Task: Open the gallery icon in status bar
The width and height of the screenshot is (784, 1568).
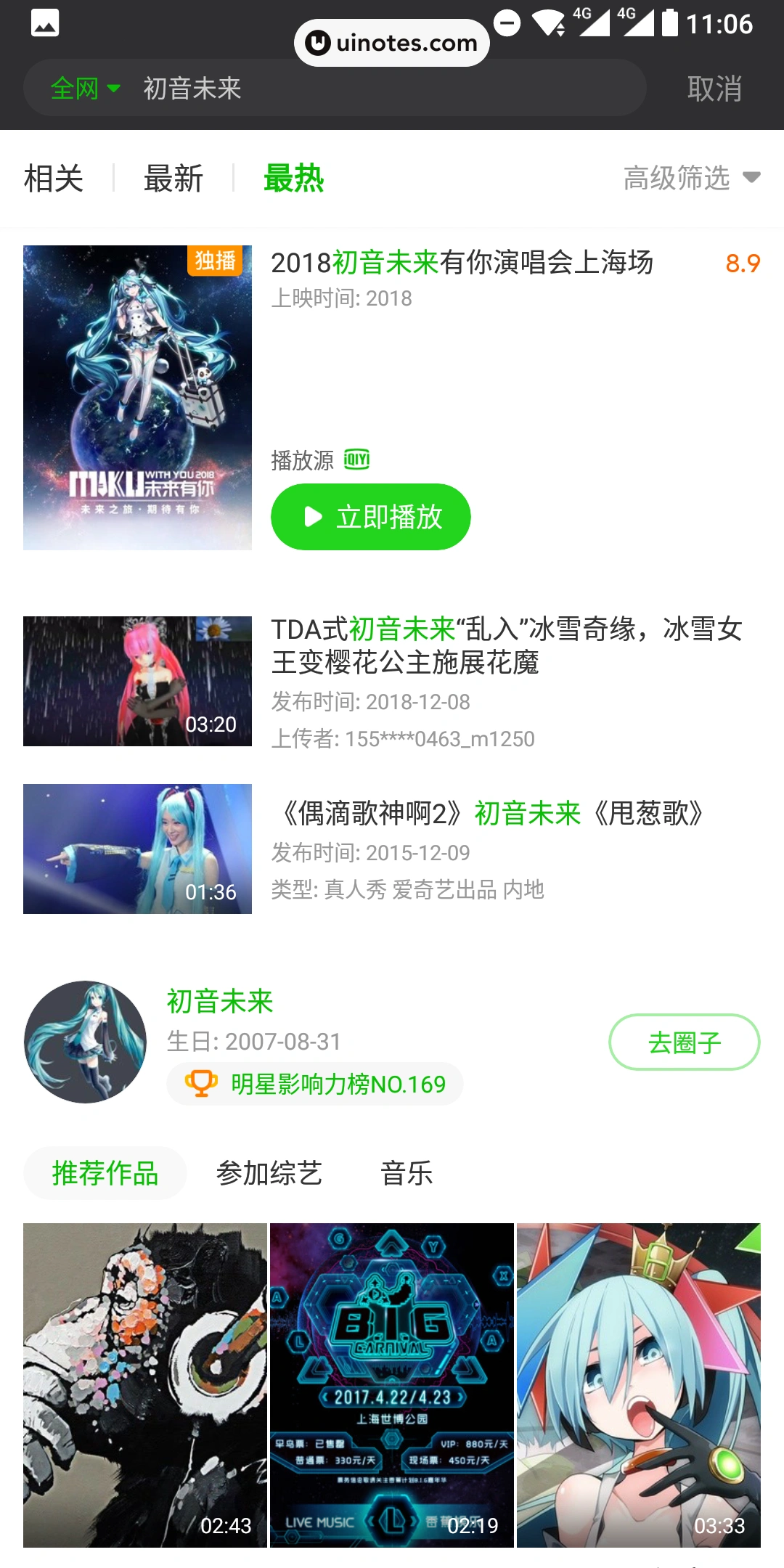Action: click(x=46, y=24)
